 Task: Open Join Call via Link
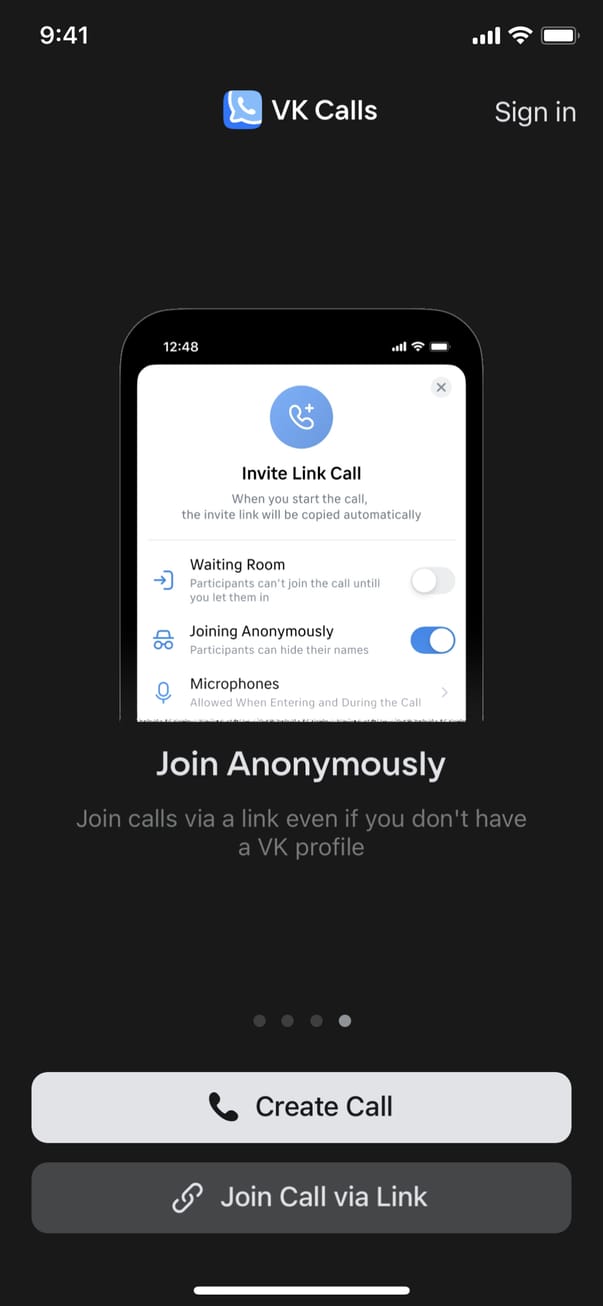301,1197
